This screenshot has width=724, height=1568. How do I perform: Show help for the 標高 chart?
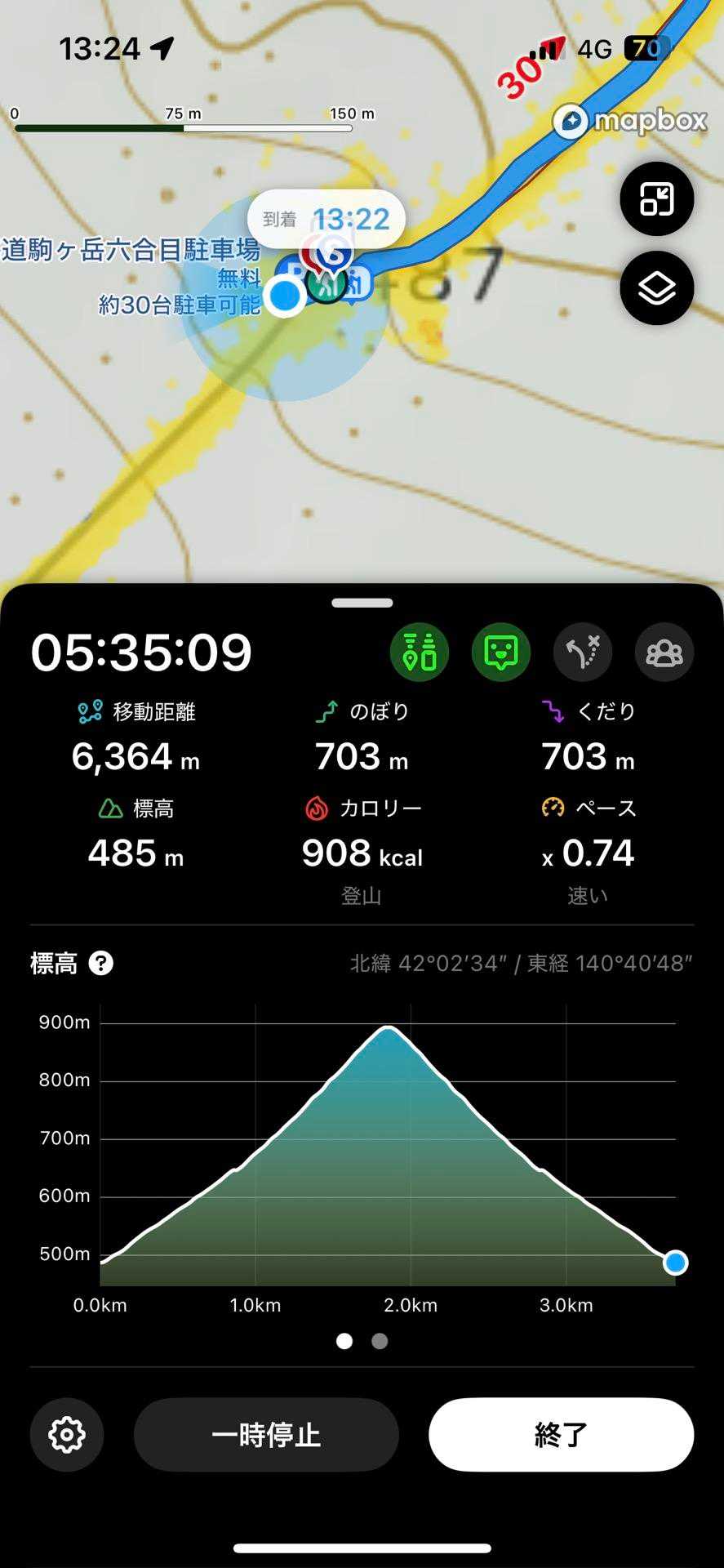tap(100, 964)
